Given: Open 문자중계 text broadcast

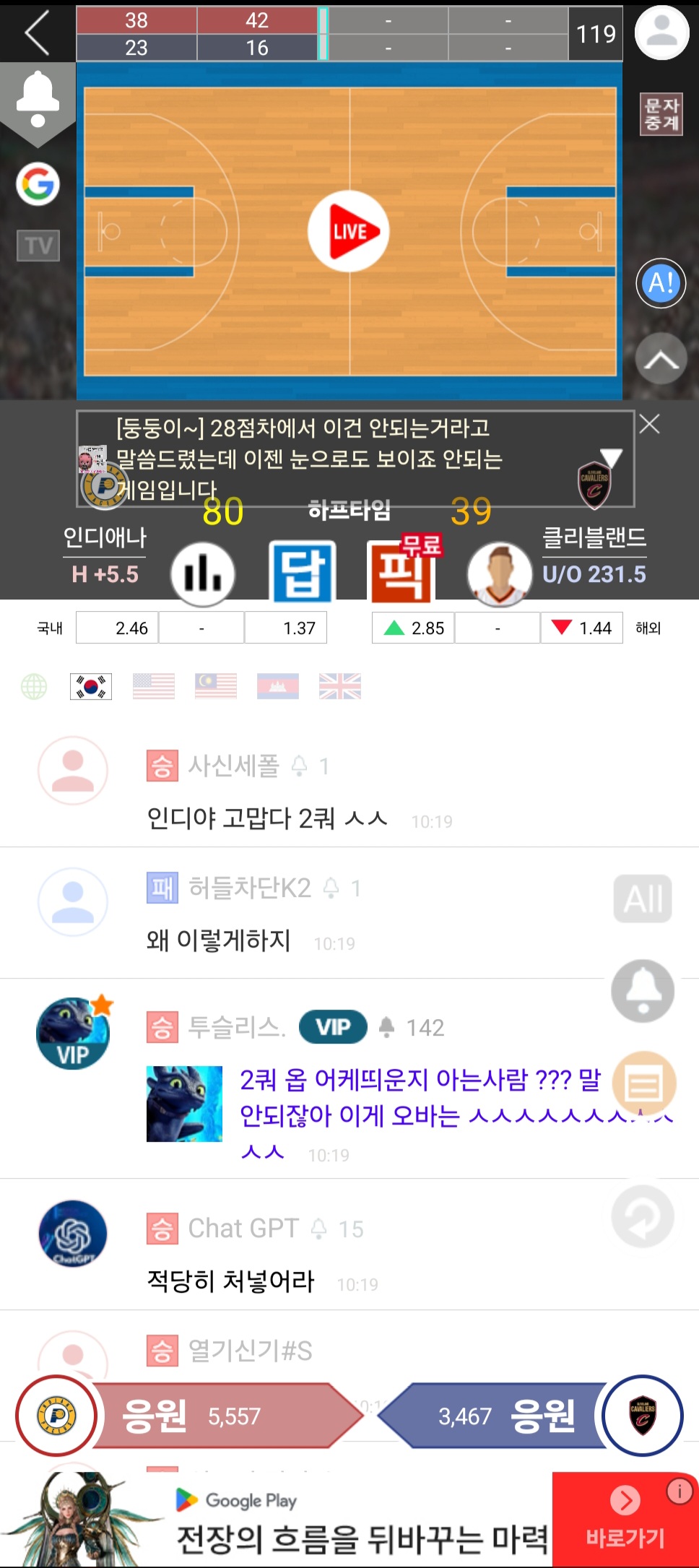Looking at the screenshot, I should 661,114.
